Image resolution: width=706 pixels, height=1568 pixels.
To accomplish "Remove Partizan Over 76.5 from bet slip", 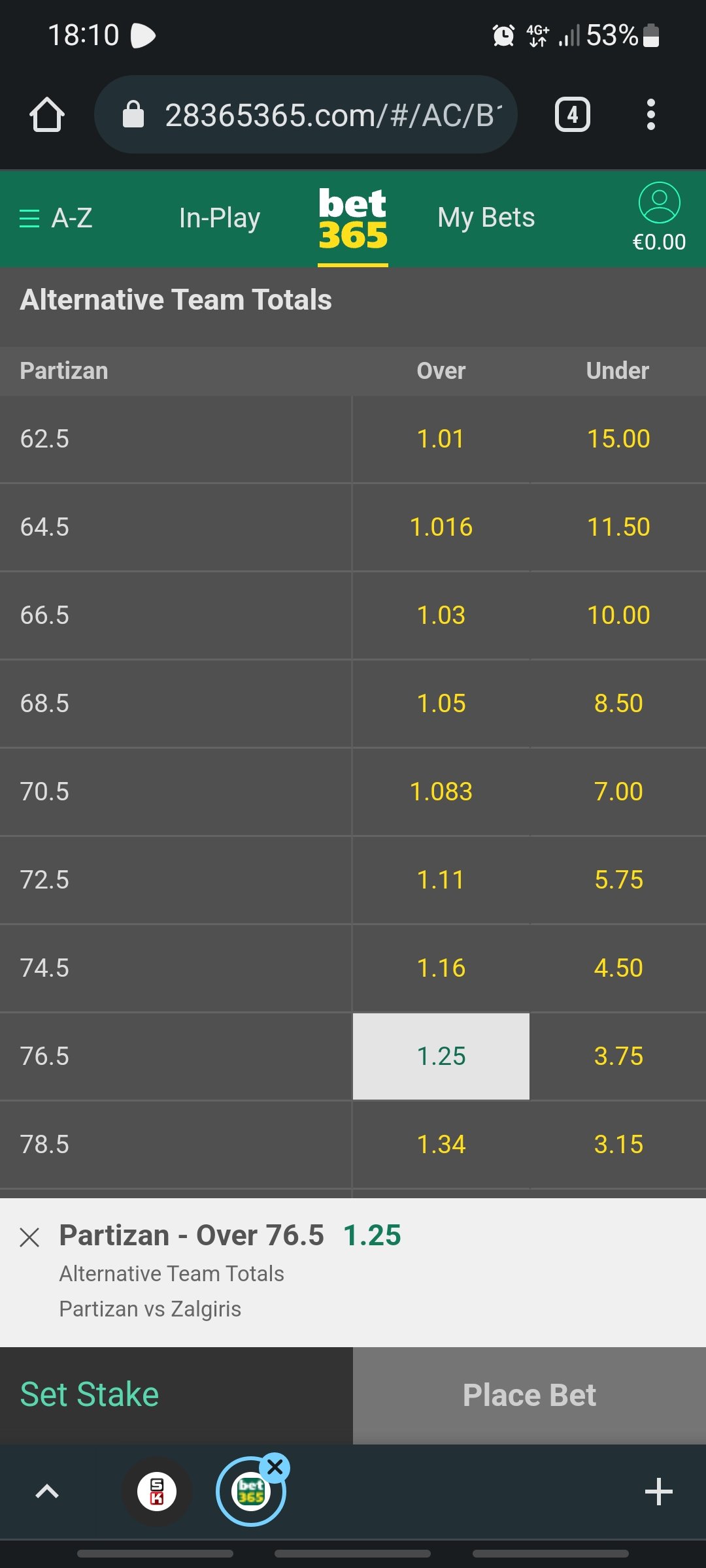I will [x=30, y=1237].
